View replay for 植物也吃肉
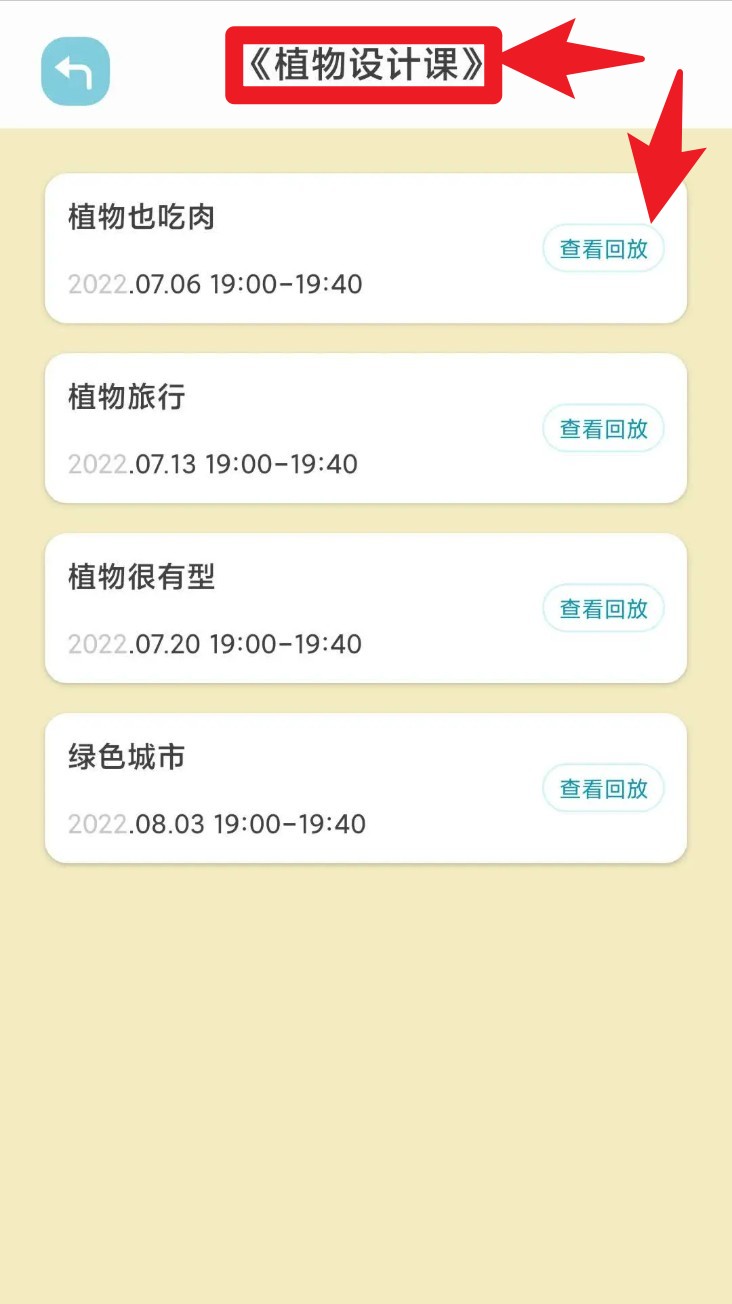732x1304 pixels. pyautogui.click(x=604, y=249)
